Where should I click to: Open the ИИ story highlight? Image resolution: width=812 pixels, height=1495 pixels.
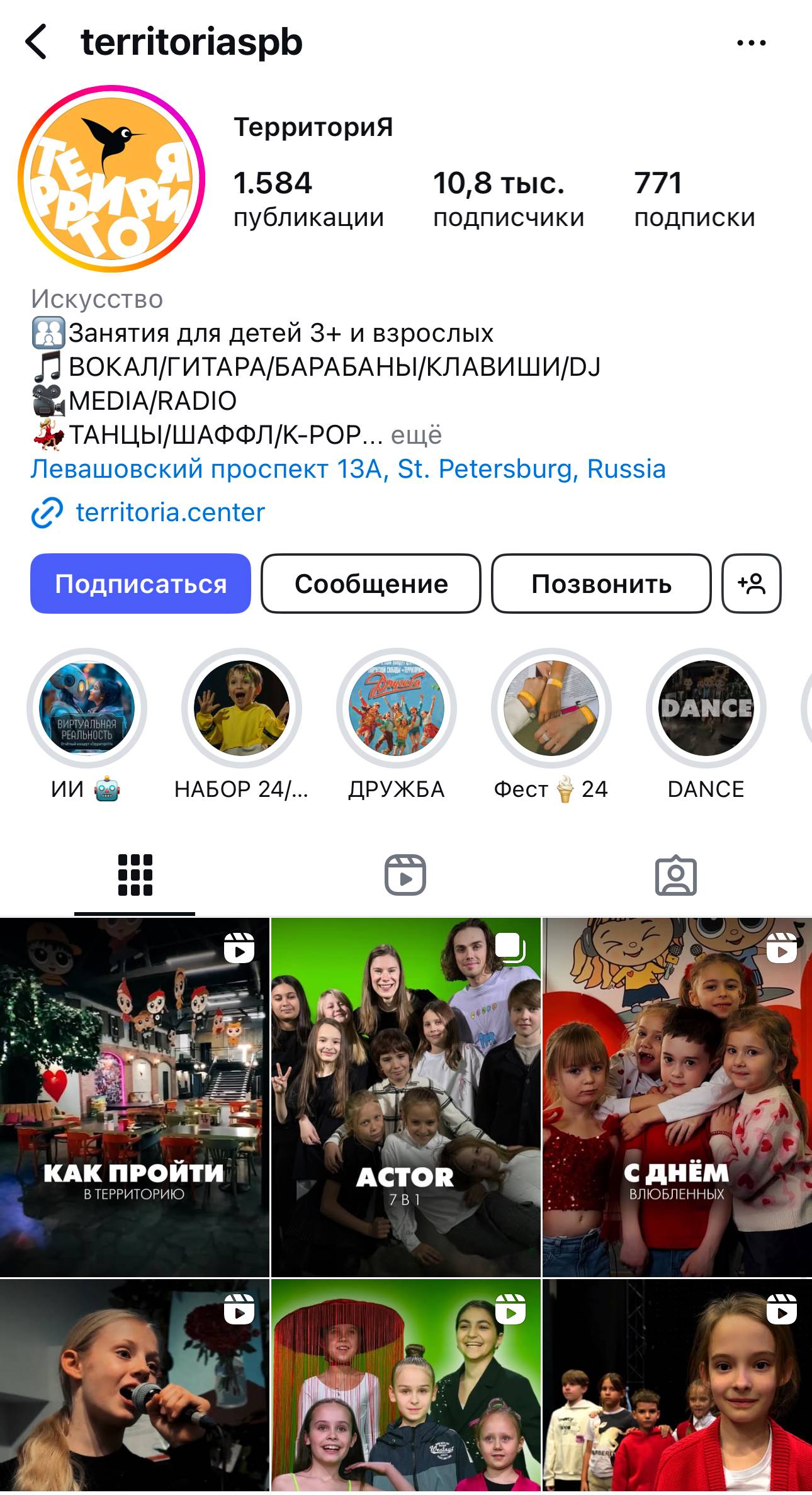(x=87, y=708)
